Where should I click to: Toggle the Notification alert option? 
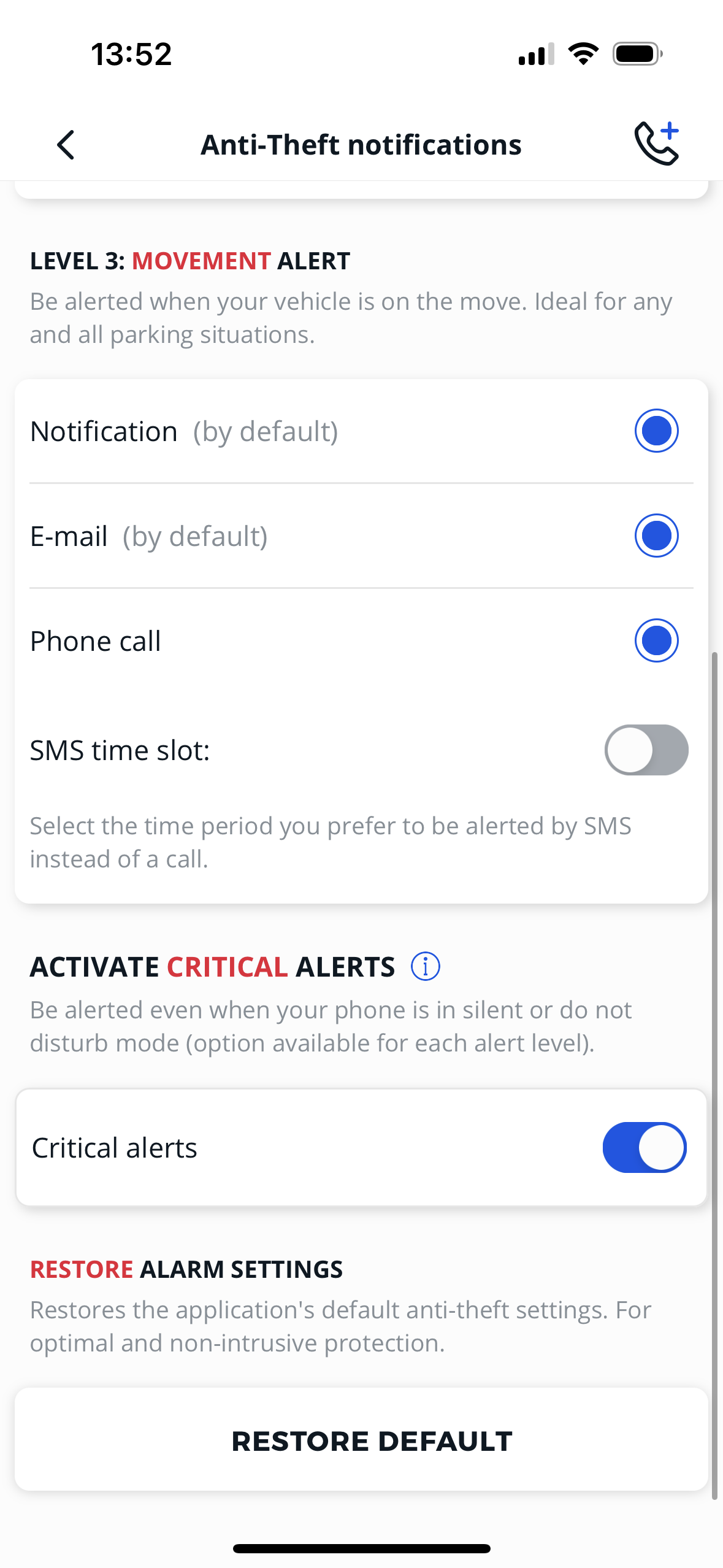coord(656,431)
